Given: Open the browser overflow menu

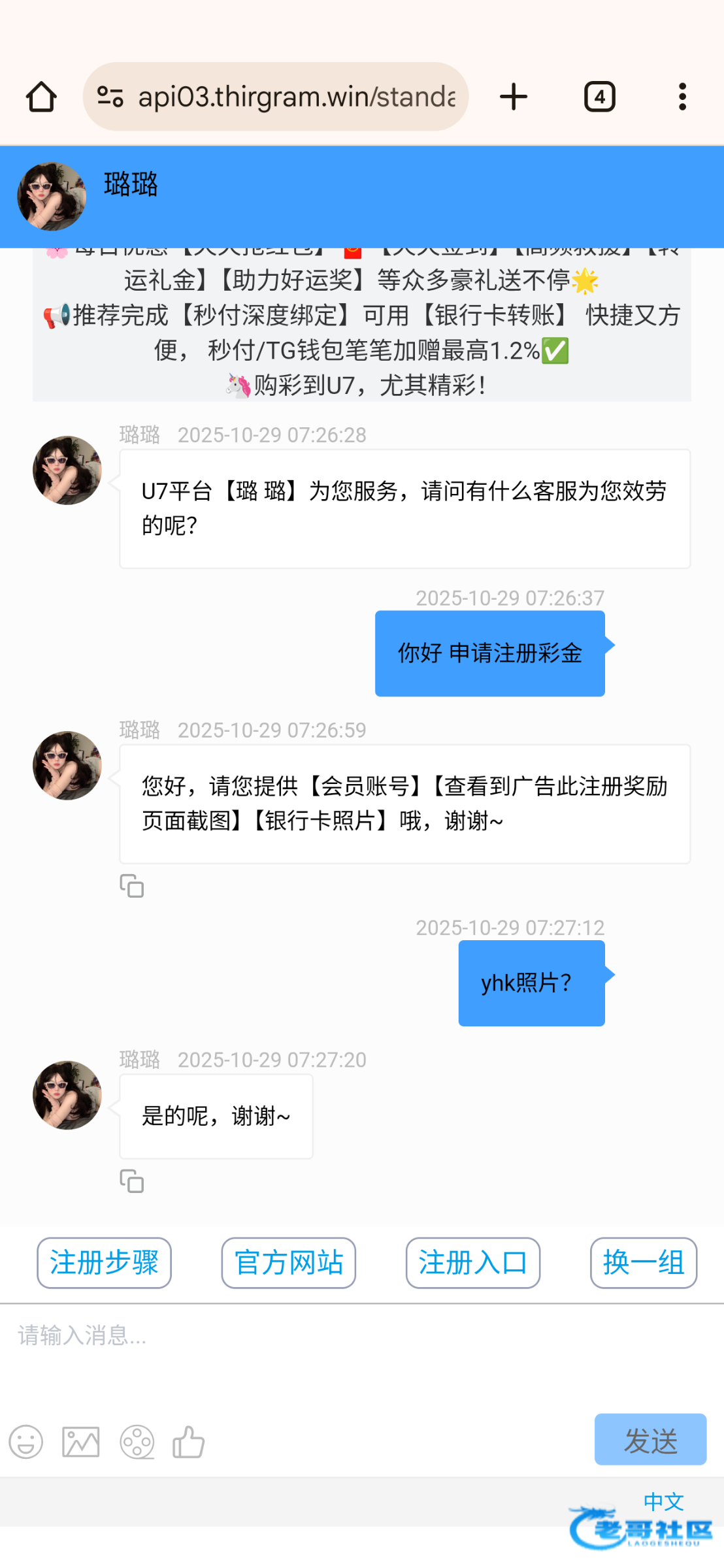Looking at the screenshot, I should [682, 97].
